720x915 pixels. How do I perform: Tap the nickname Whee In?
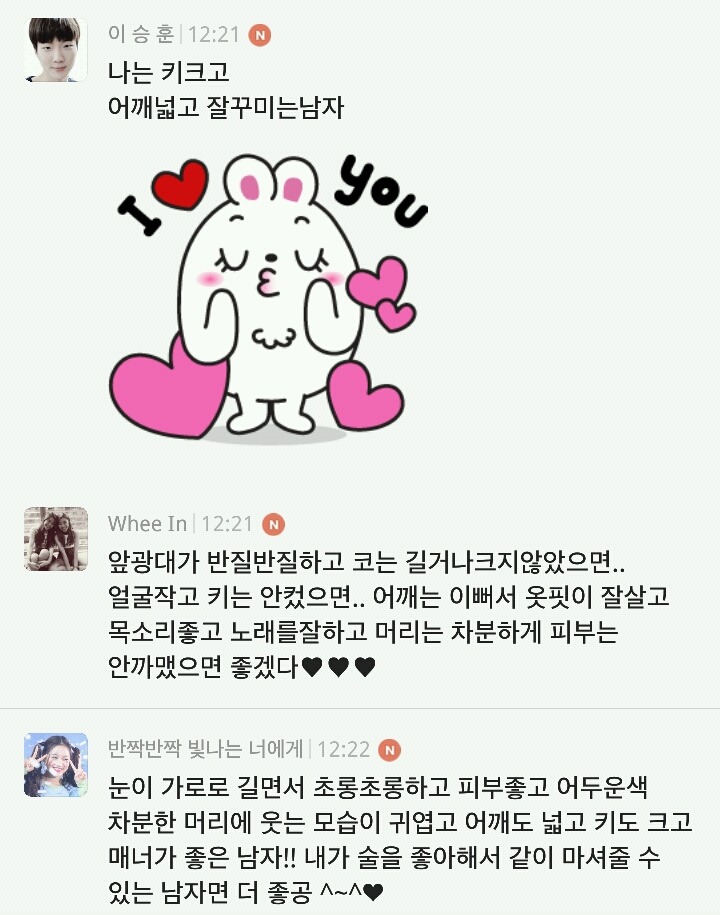point(147,524)
